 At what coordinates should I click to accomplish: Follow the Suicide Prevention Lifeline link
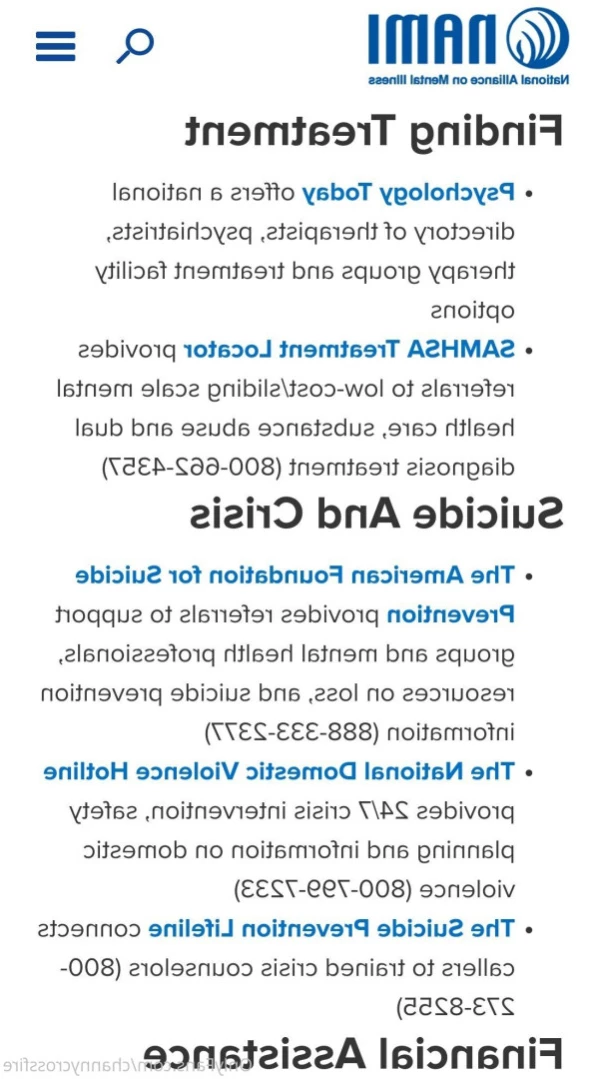(x=332, y=929)
